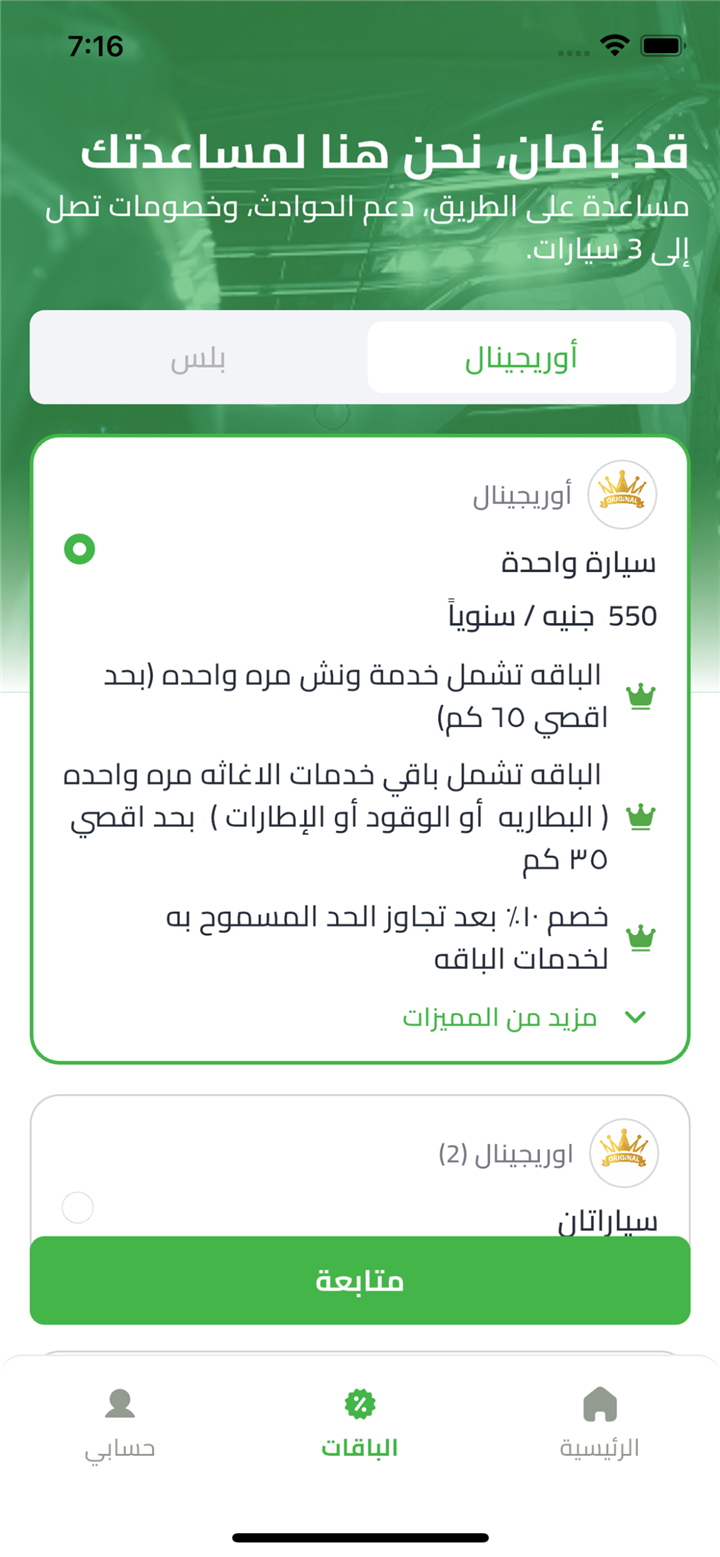
Task: Click the crown badge on the اوريجينال (2) card
Action: point(622,1153)
